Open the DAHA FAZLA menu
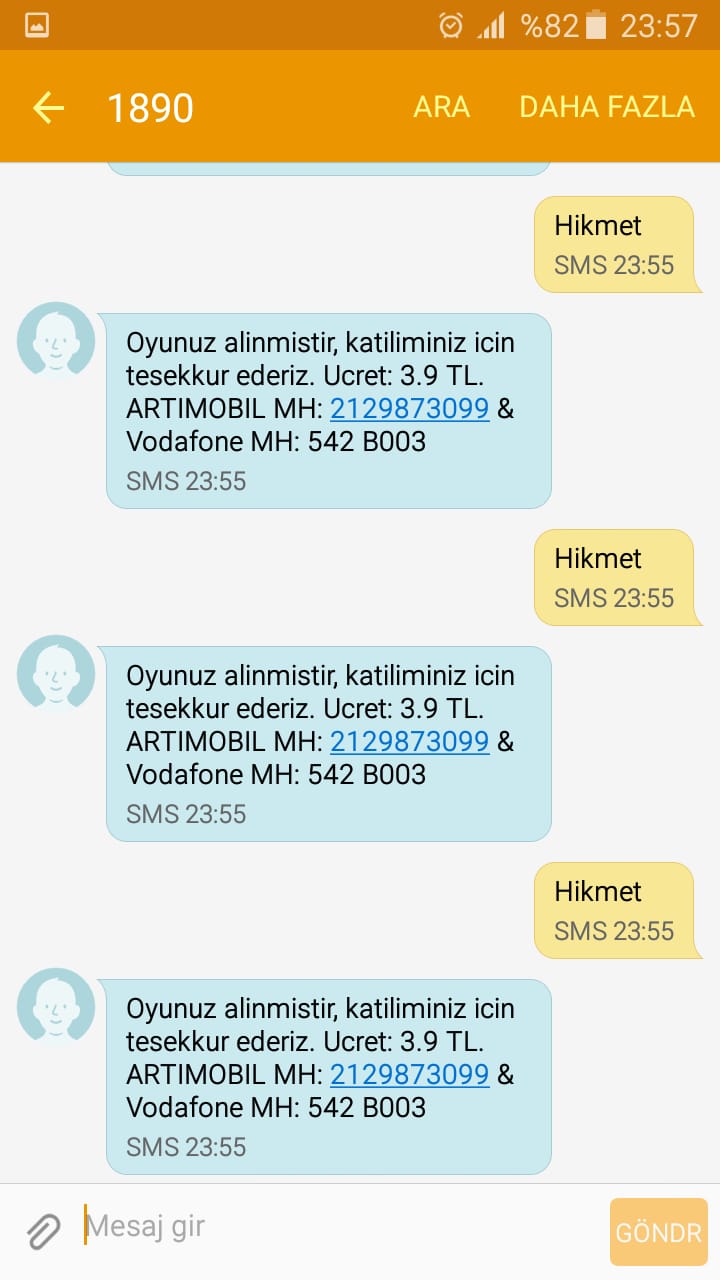720x1280 pixels. coord(606,108)
